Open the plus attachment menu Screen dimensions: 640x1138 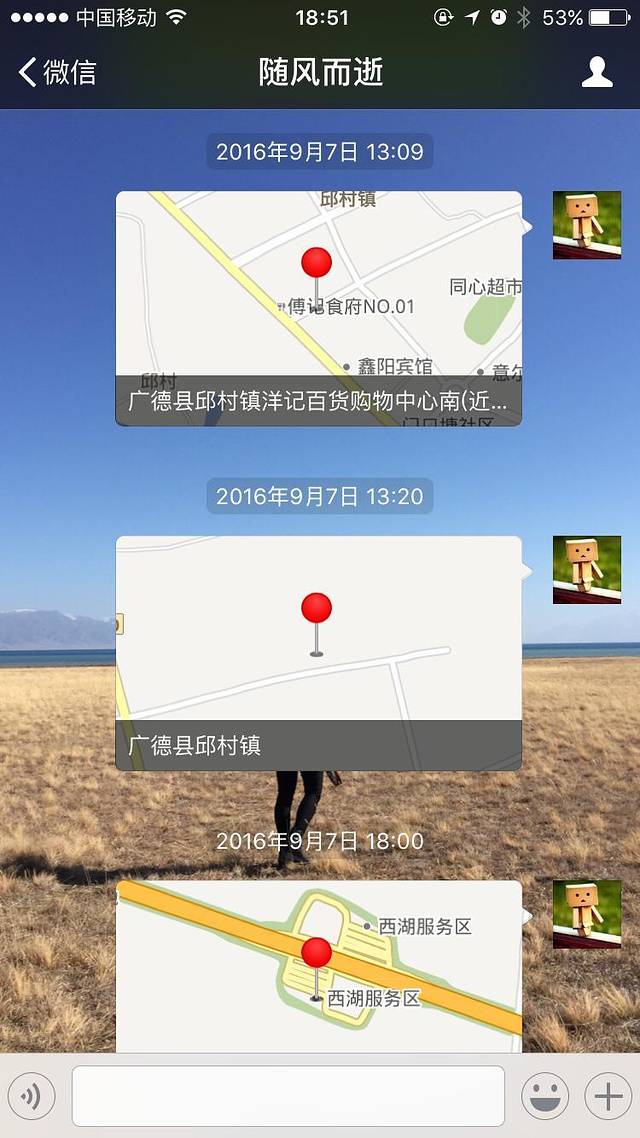(x=608, y=1097)
